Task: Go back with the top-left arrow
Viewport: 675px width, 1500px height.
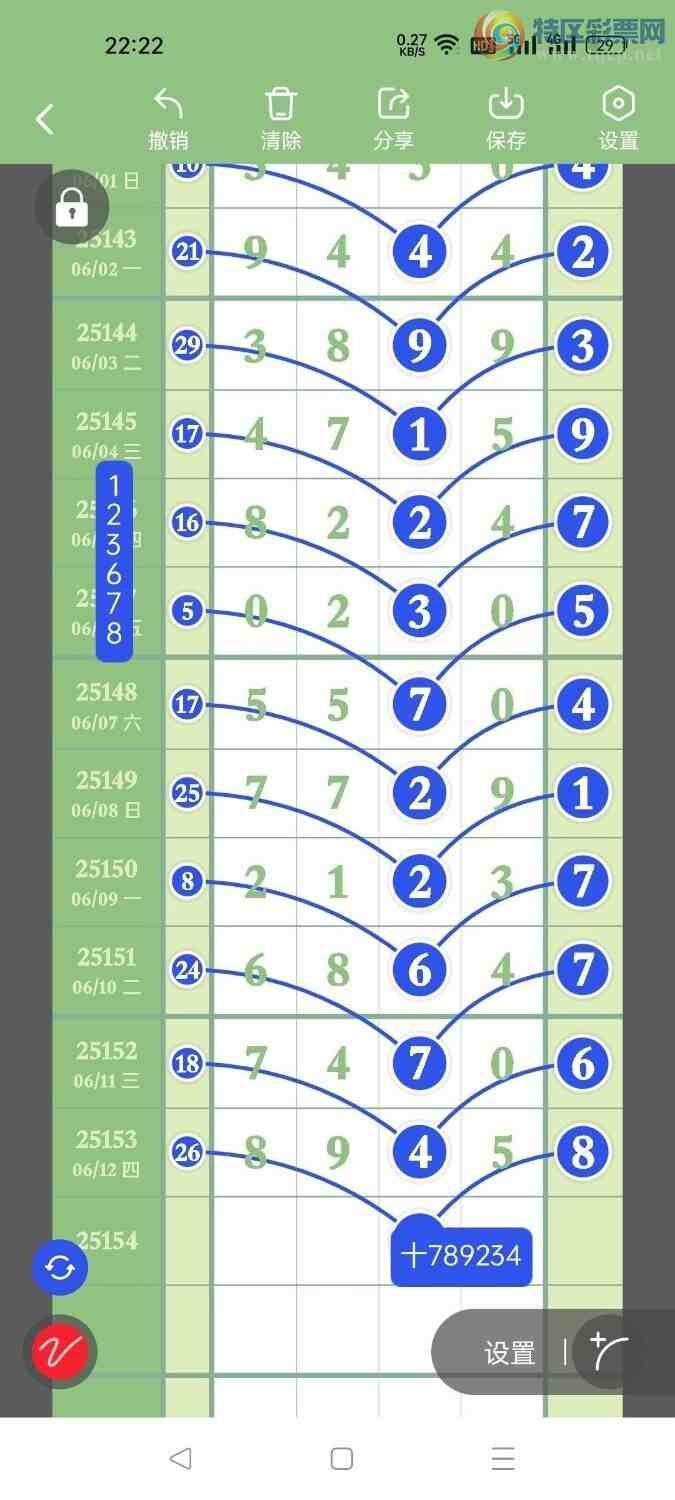Action: point(45,120)
